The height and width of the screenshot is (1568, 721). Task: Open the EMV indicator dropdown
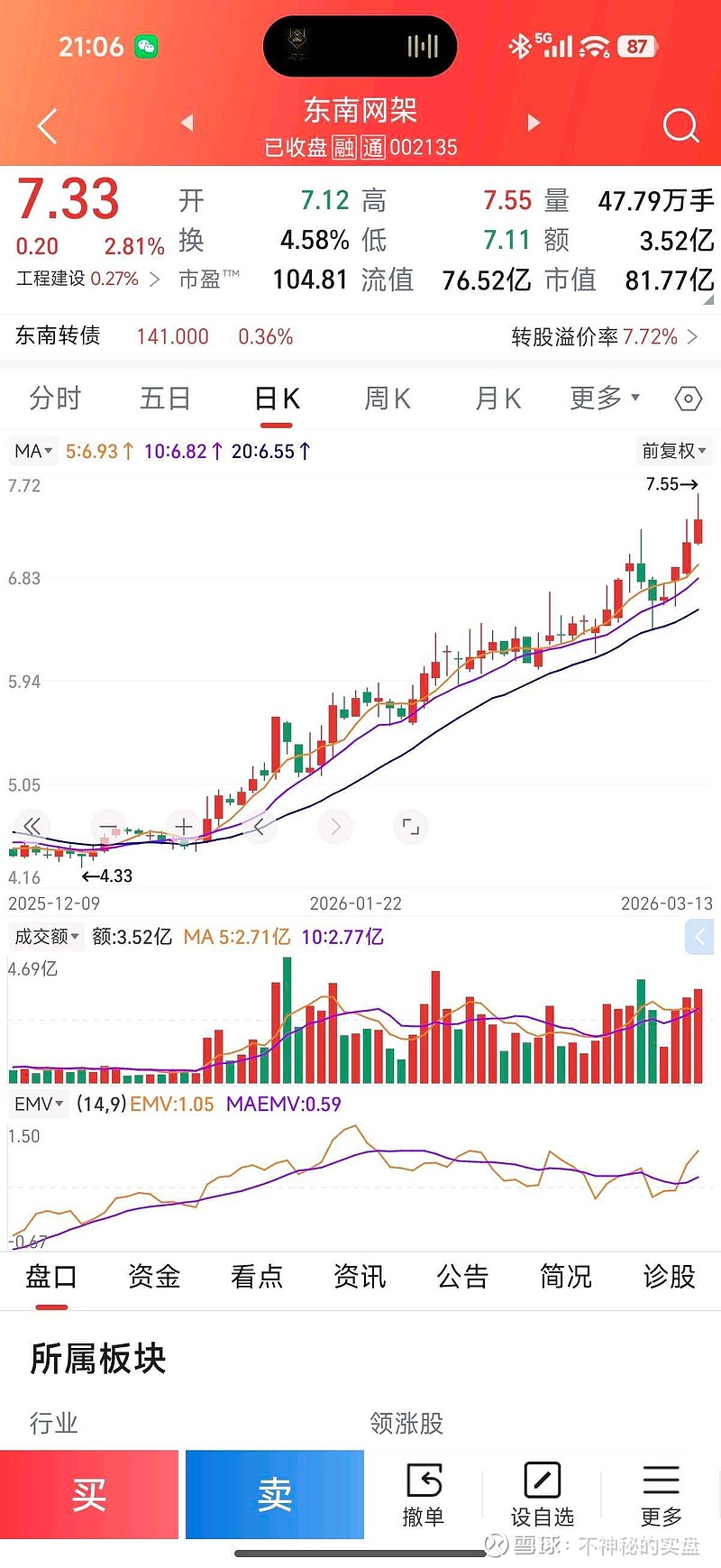(x=38, y=1104)
